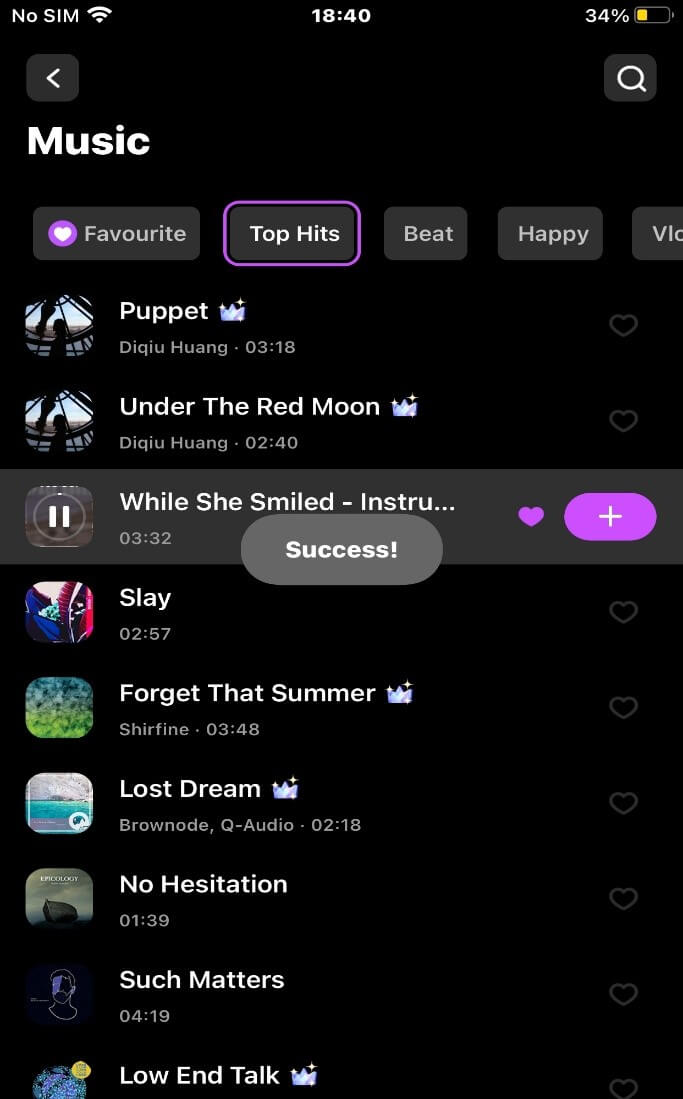Add Lost Dream to favourites

click(623, 803)
